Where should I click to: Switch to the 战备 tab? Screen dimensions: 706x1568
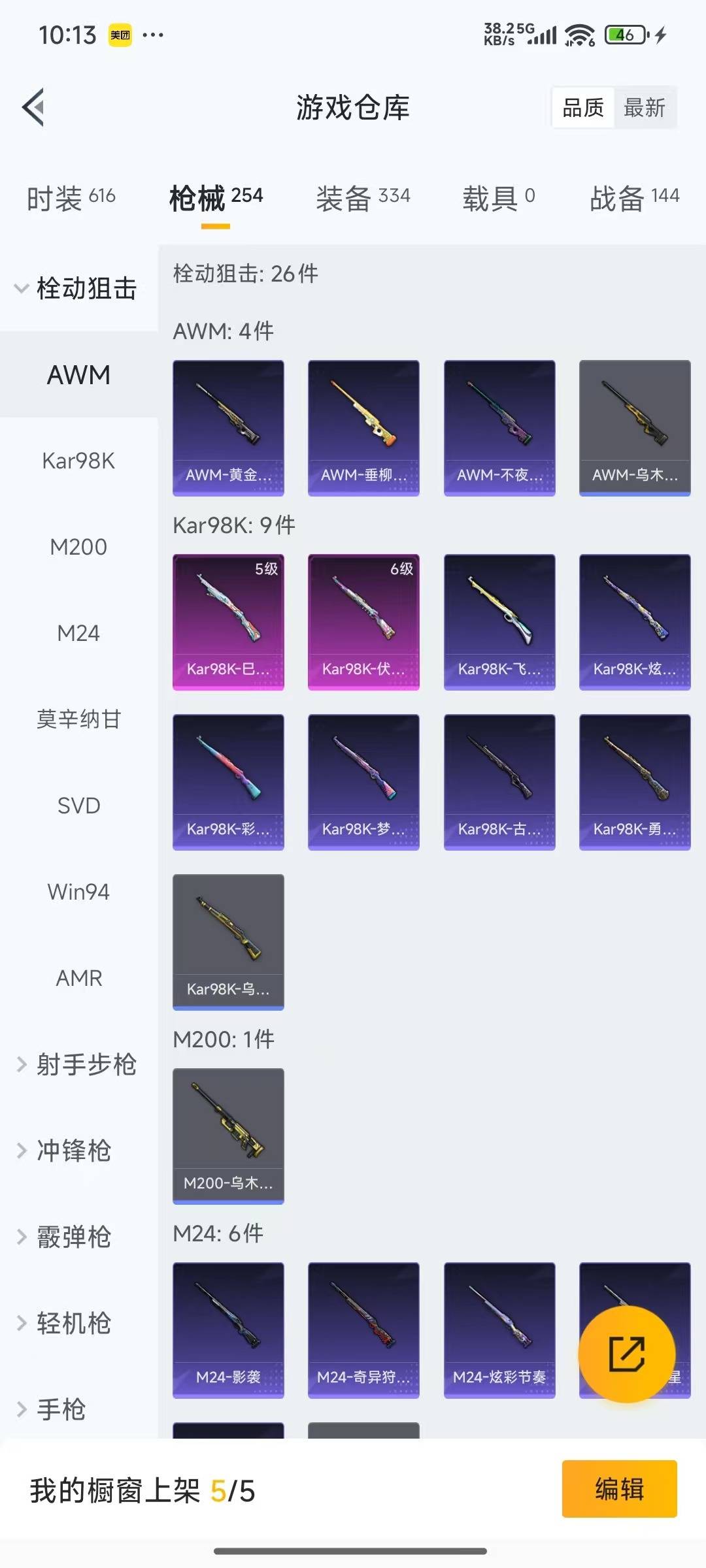(632, 196)
